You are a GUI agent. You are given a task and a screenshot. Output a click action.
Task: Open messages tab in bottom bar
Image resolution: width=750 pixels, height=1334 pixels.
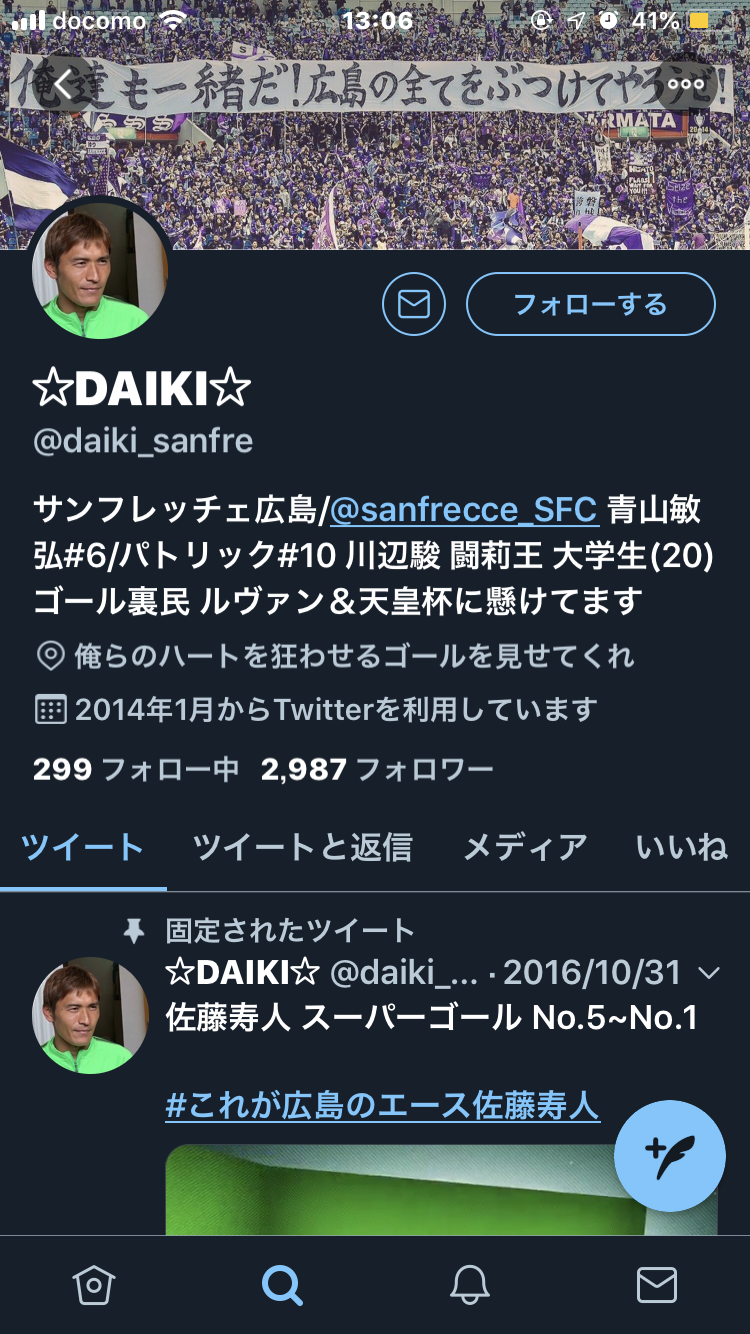[x=657, y=1284]
